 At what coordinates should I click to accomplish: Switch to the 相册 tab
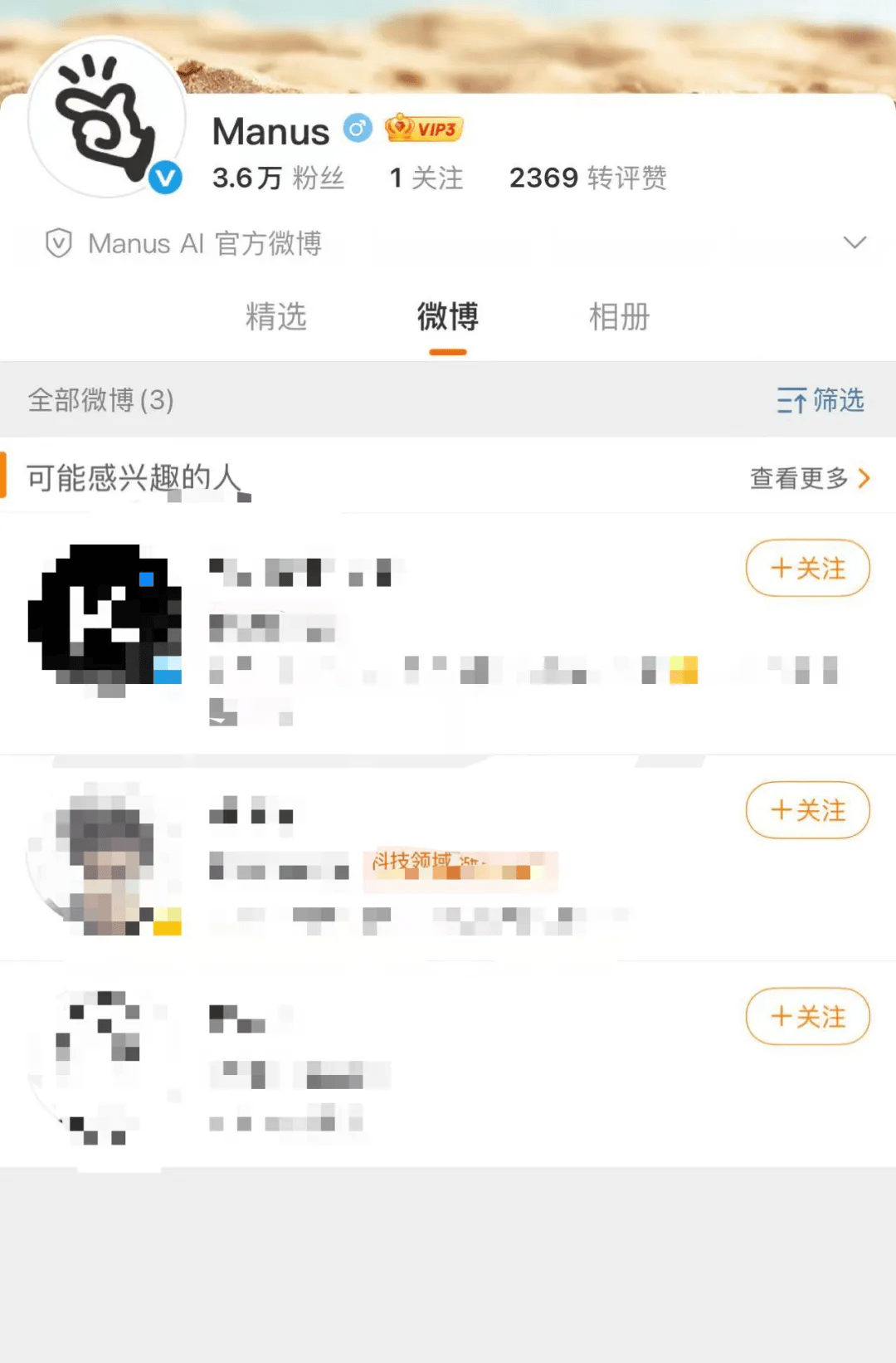(619, 317)
